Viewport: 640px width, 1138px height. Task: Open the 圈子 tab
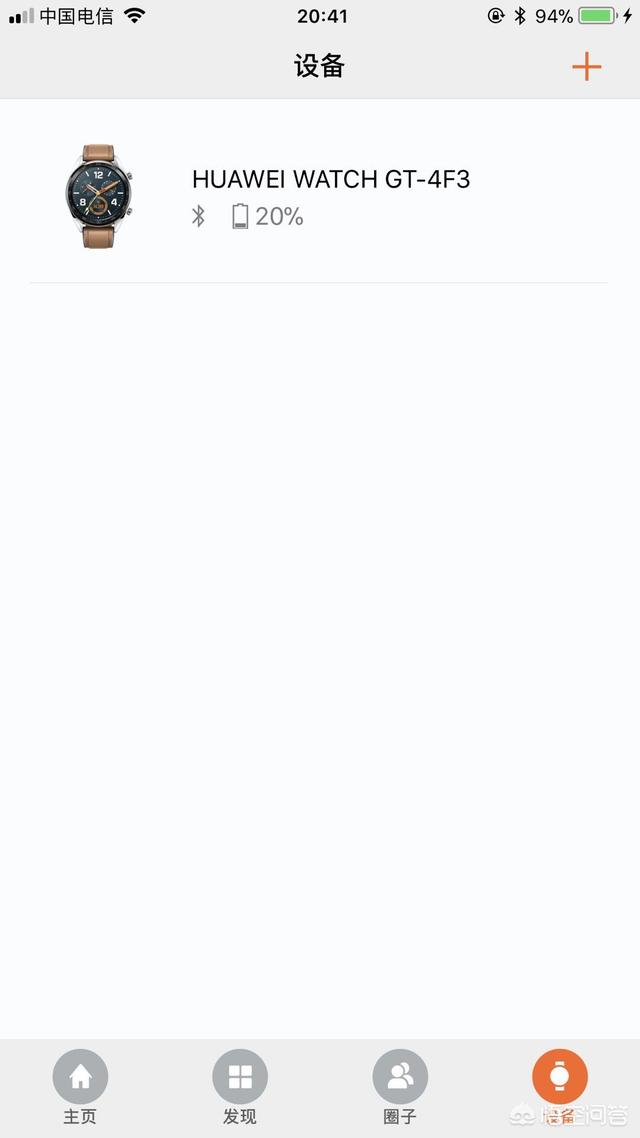point(400,1086)
